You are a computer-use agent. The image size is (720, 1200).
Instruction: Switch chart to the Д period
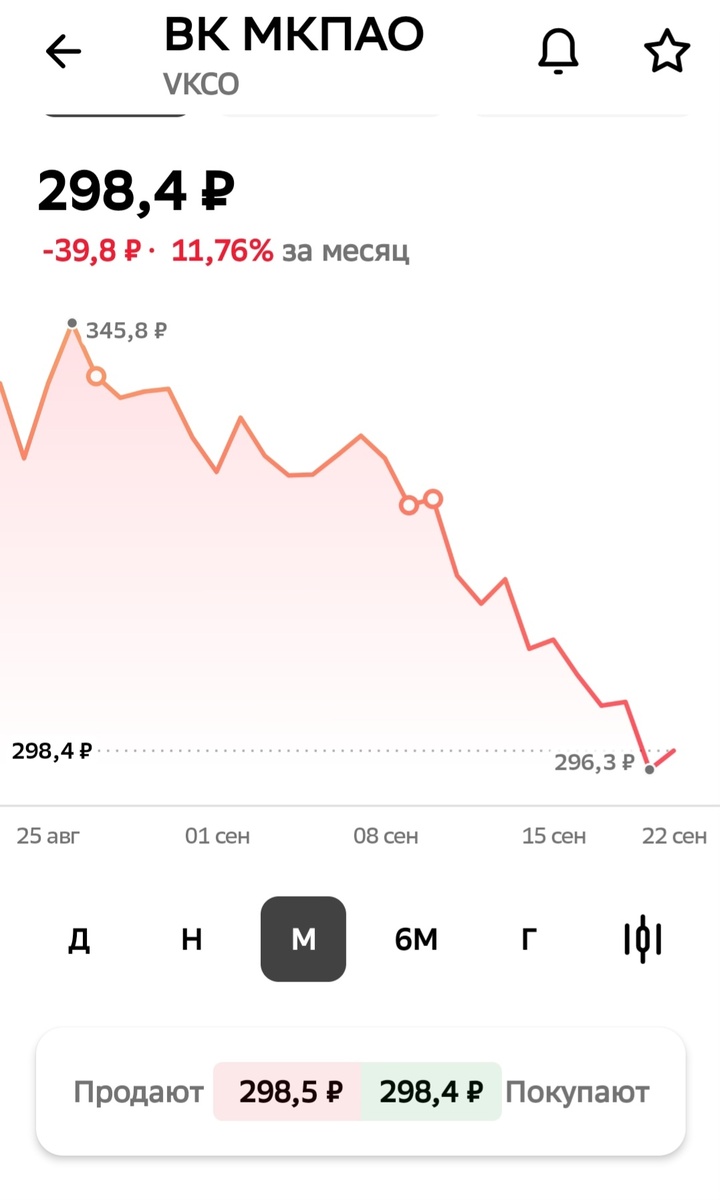point(79,940)
